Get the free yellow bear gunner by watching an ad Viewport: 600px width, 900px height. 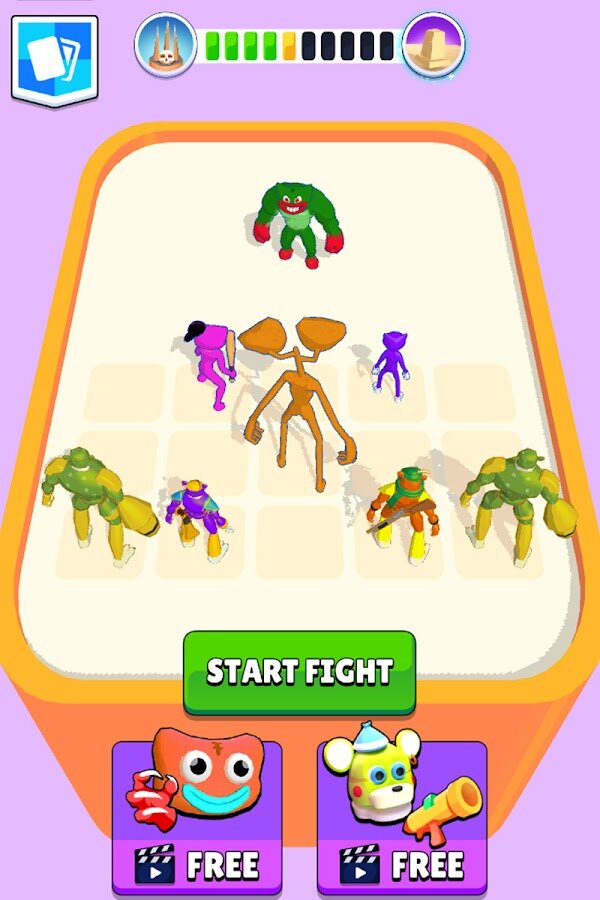pyautogui.click(x=402, y=817)
